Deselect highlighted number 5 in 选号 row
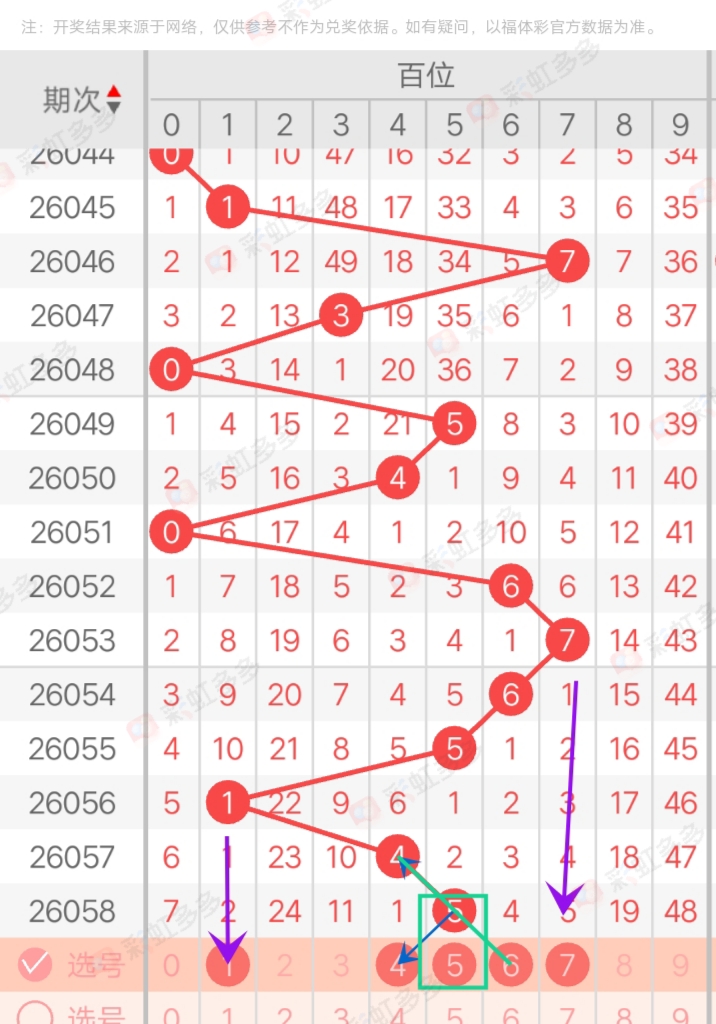The height and width of the screenshot is (1024, 716). pyautogui.click(x=455, y=966)
